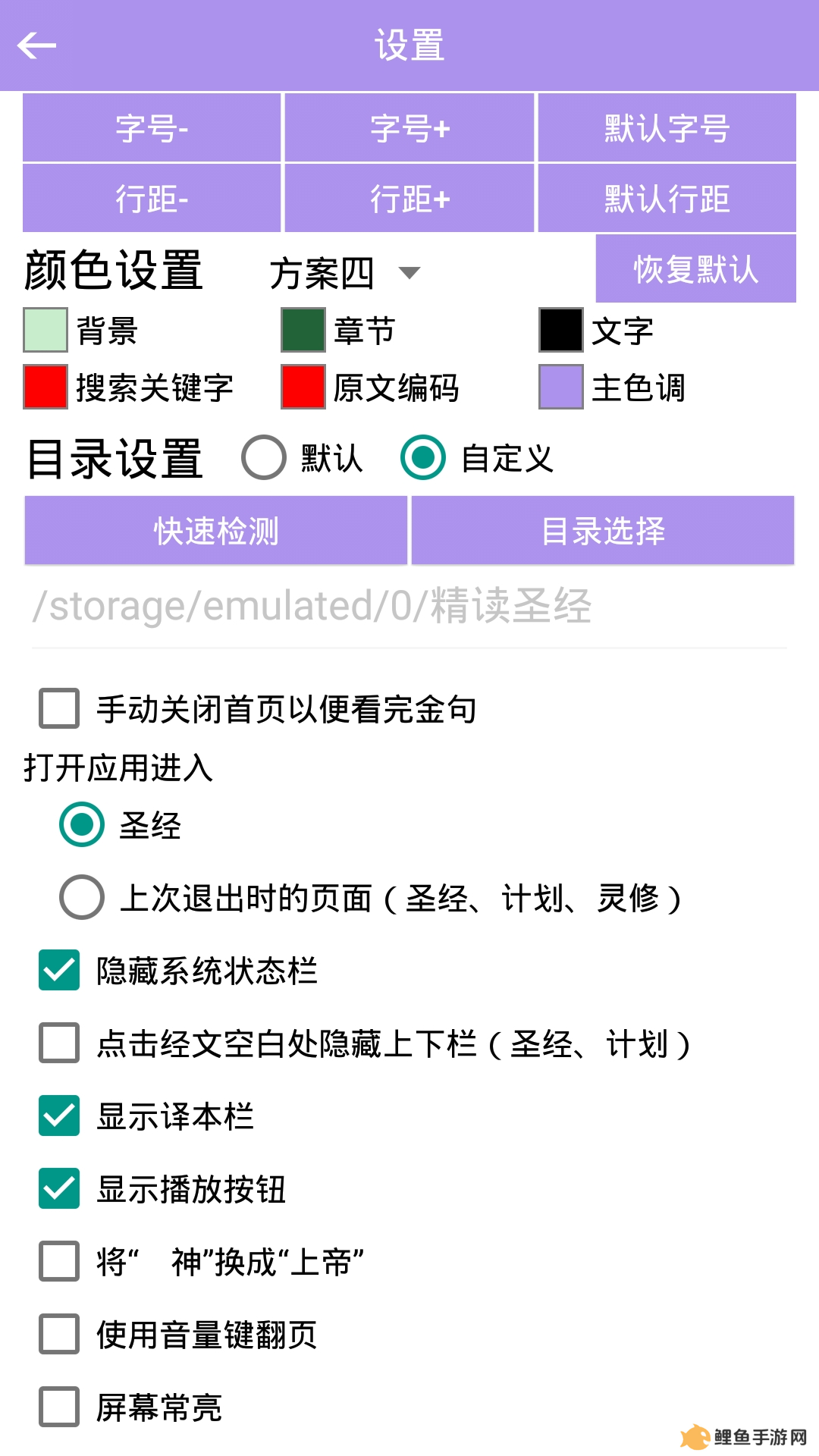819x1456 pixels.
Task: Decrease font size with 字号-
Action: 152,127
